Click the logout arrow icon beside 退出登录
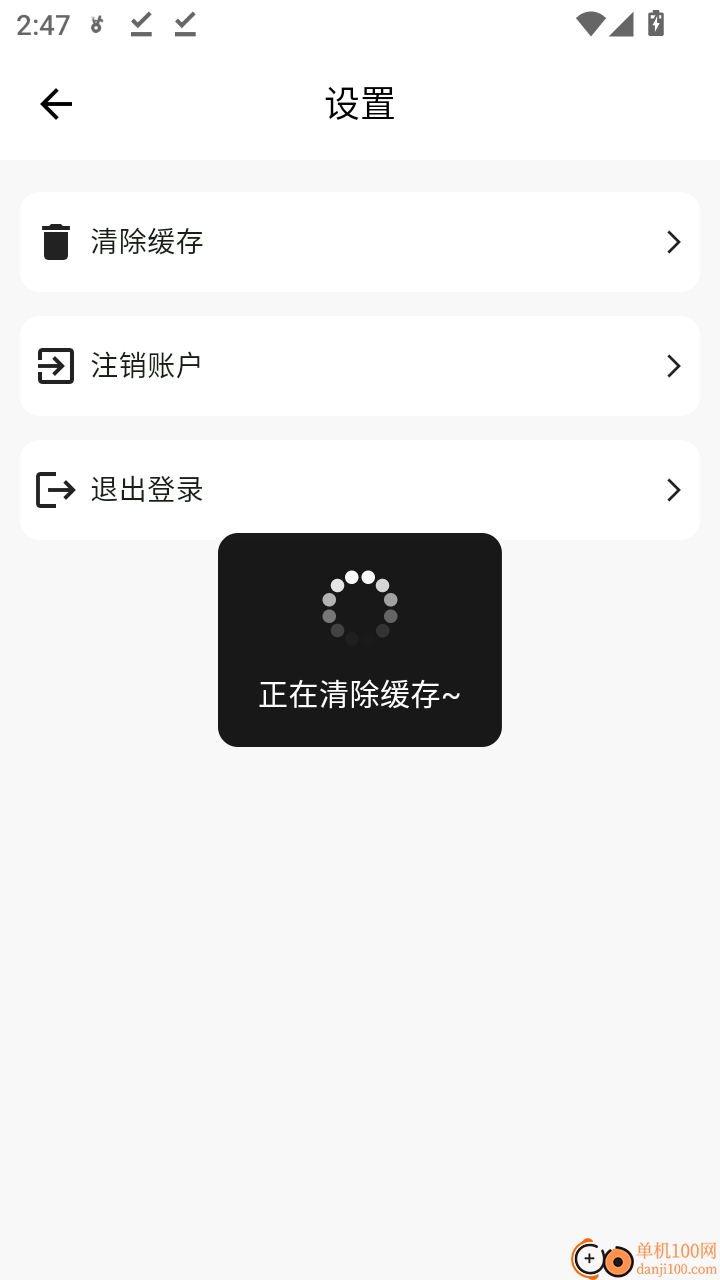This screenshot has height=1280, width=720. point(57,489)
